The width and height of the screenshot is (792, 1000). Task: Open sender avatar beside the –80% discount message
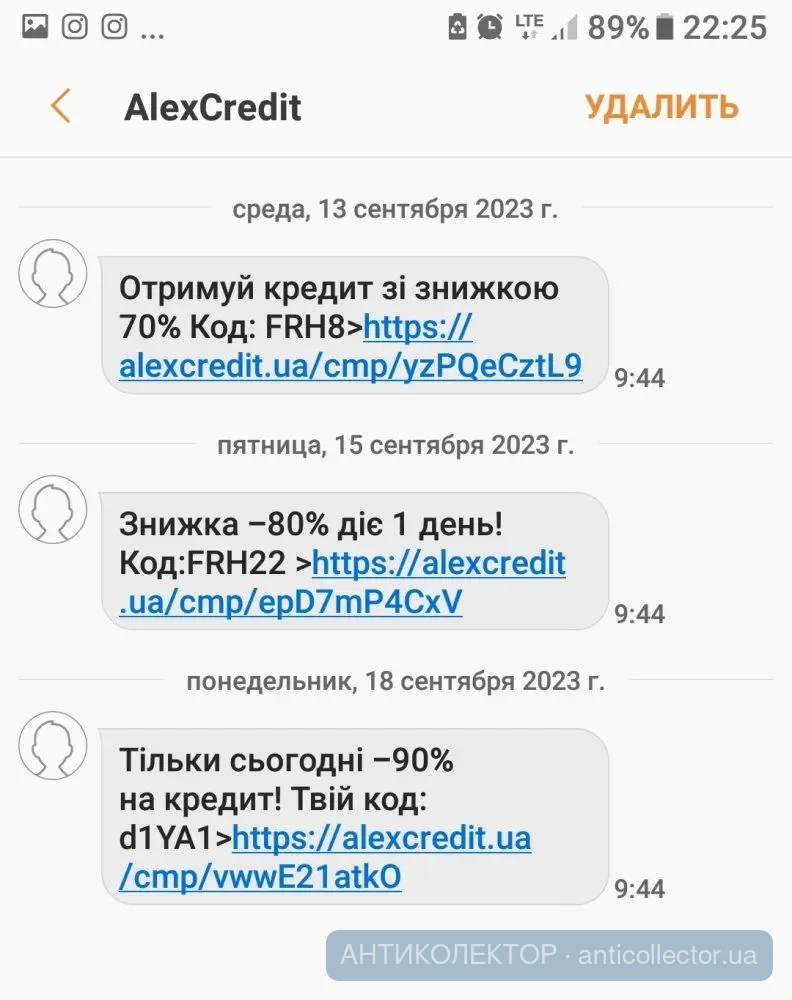coord(53,509)
